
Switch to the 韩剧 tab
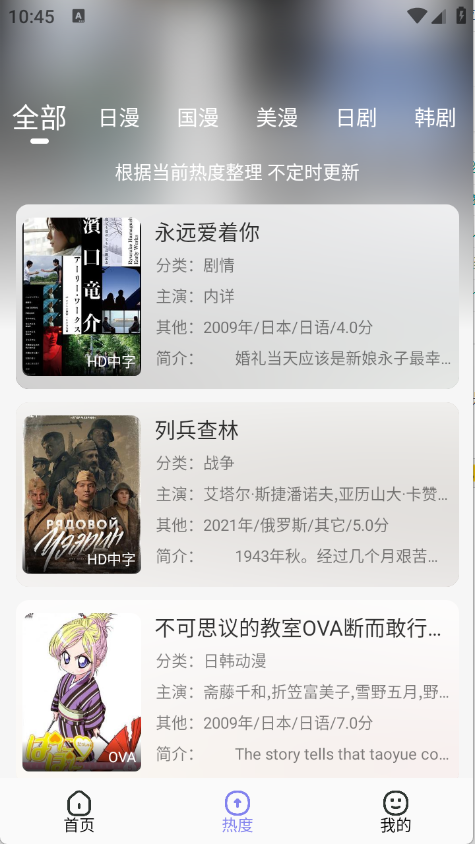(x=435, y=118)
